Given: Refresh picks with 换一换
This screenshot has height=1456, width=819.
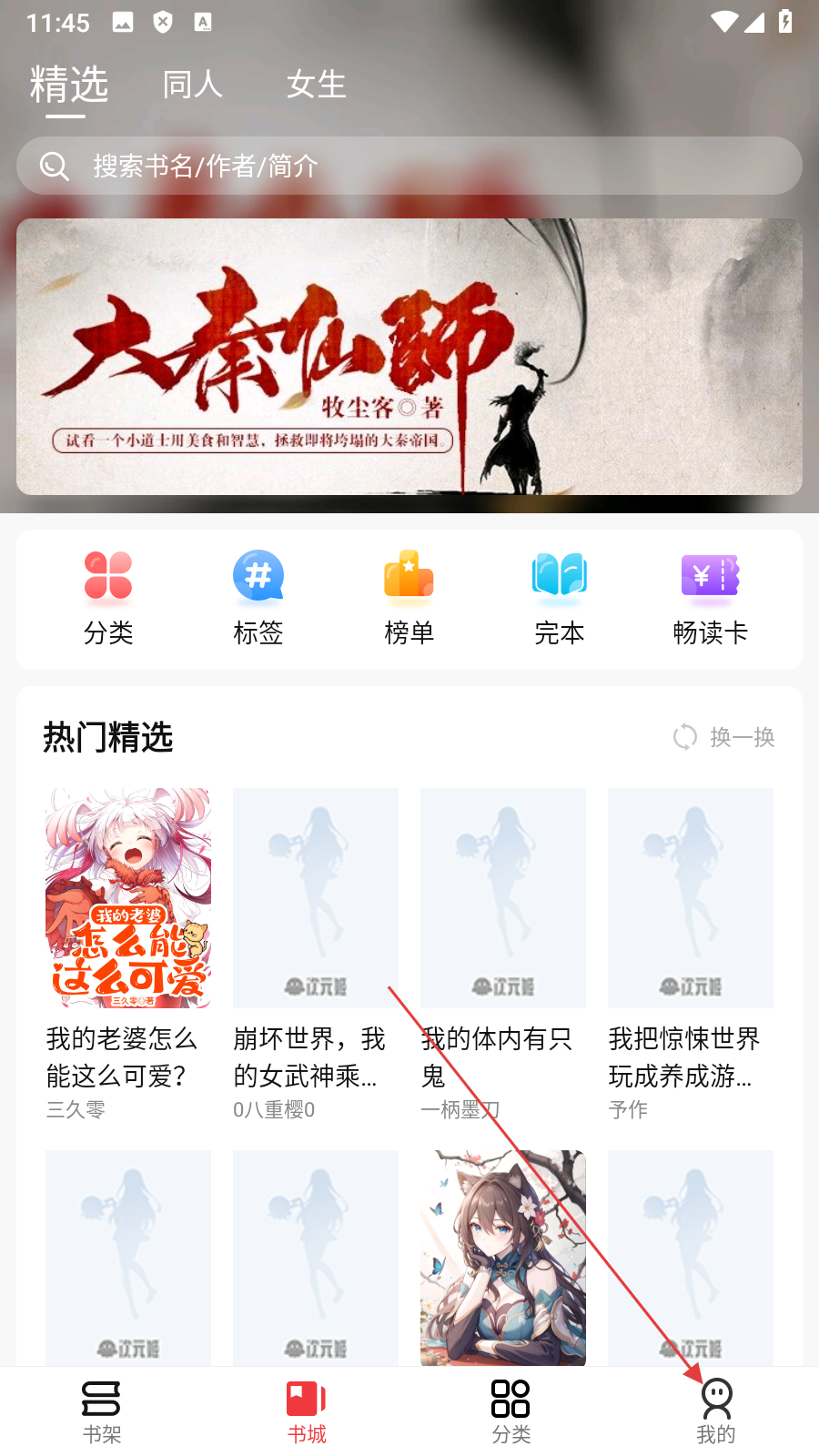Looking at the screenshot, I should click(x=724, y=737).
